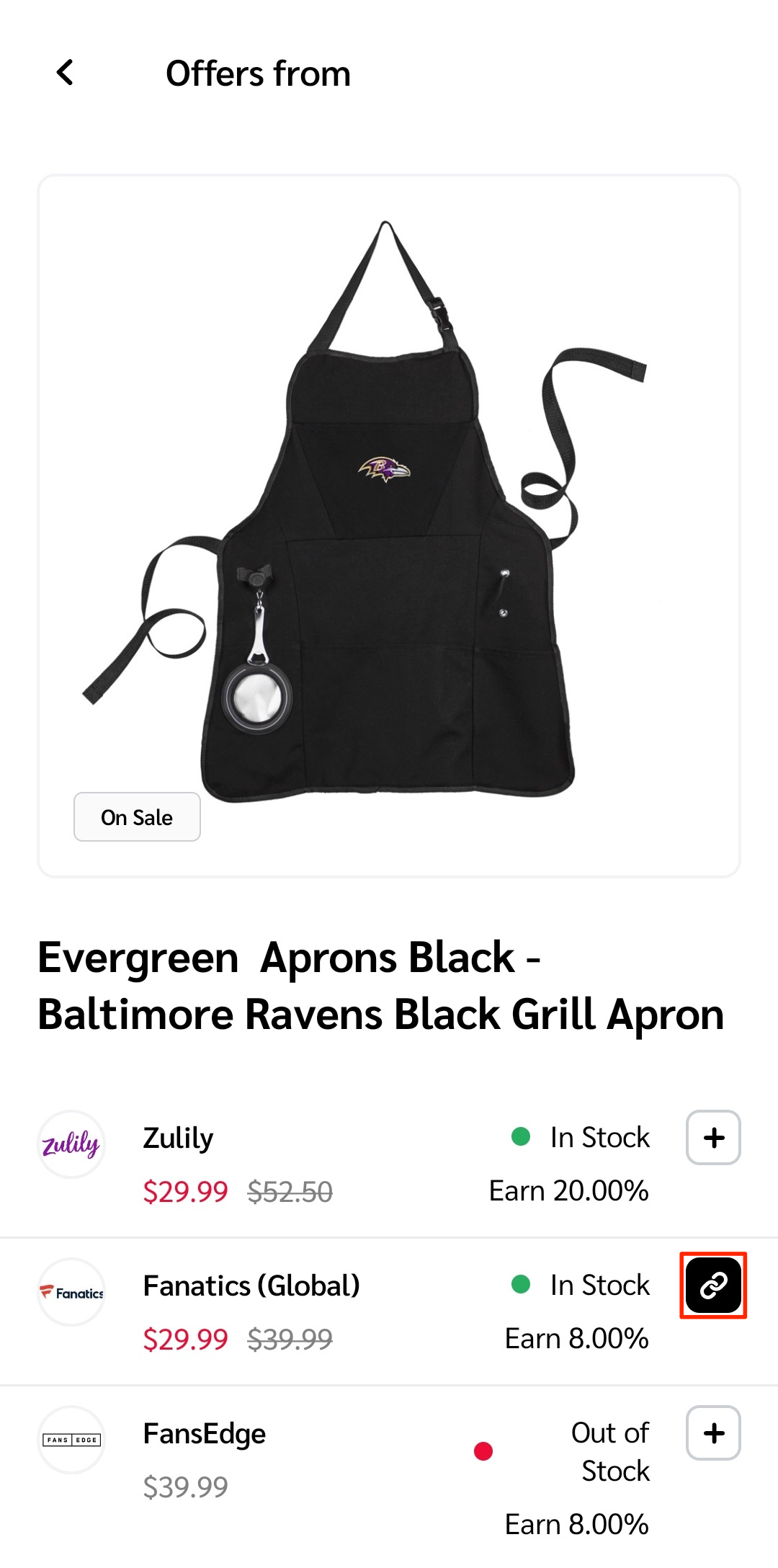Add the Zulily offer with plus button
The image size is (778, 1568).
pyautogui.click(x=713, y=1138)
